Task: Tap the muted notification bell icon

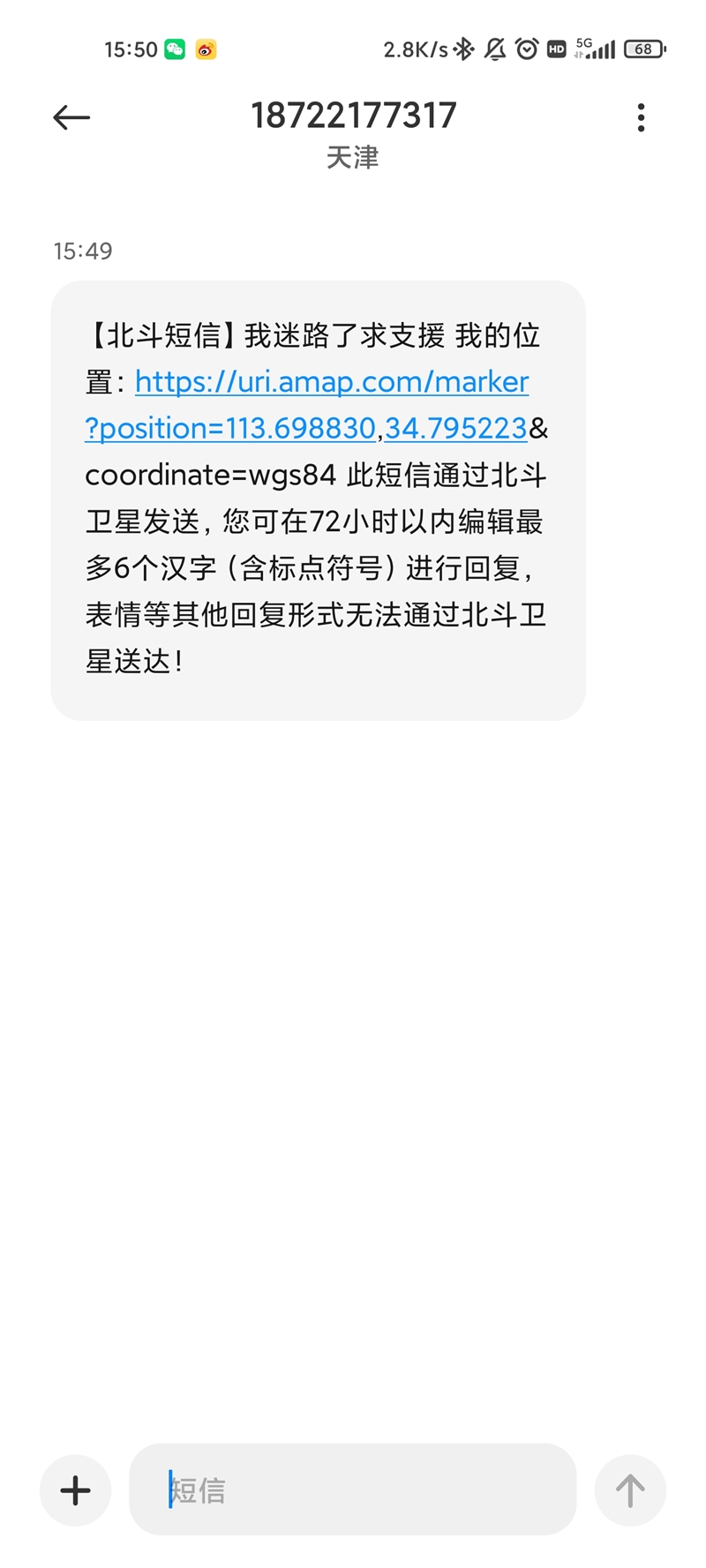Action: point(495,49)
